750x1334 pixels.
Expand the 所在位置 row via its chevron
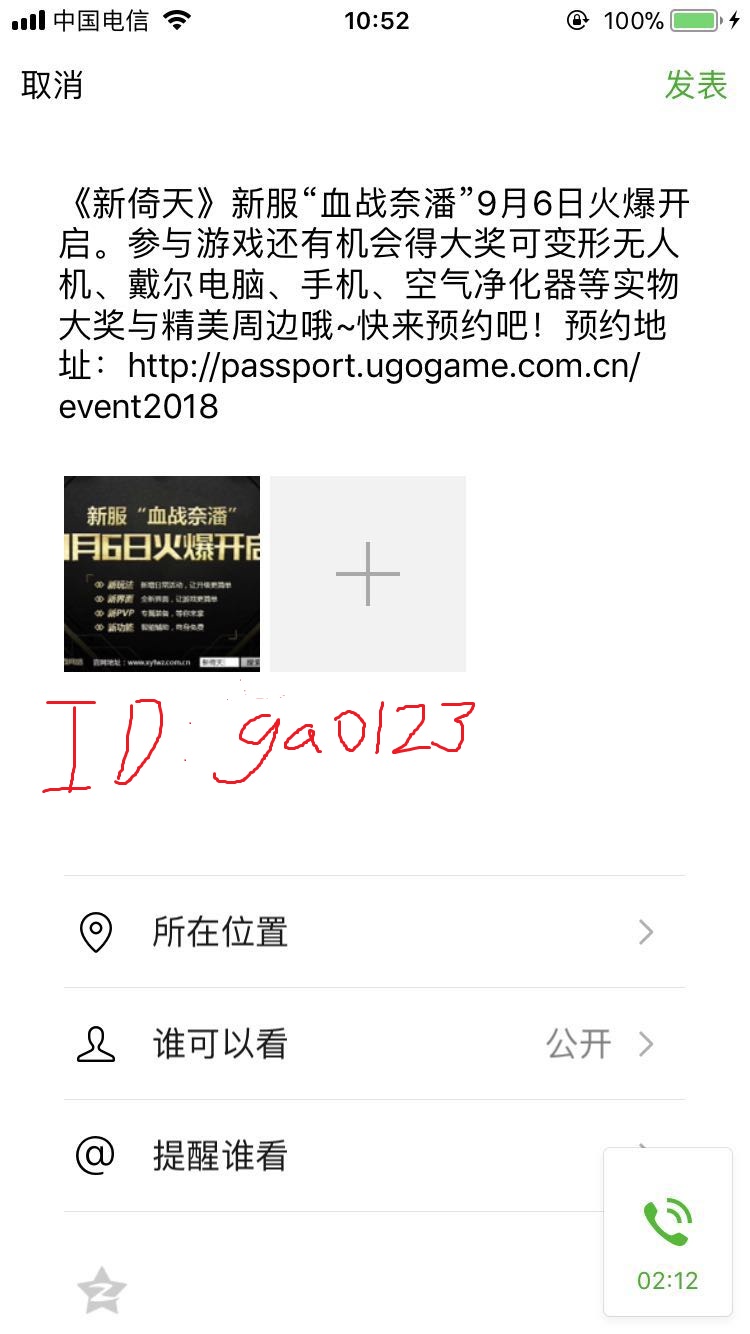[x=646, y=931]
